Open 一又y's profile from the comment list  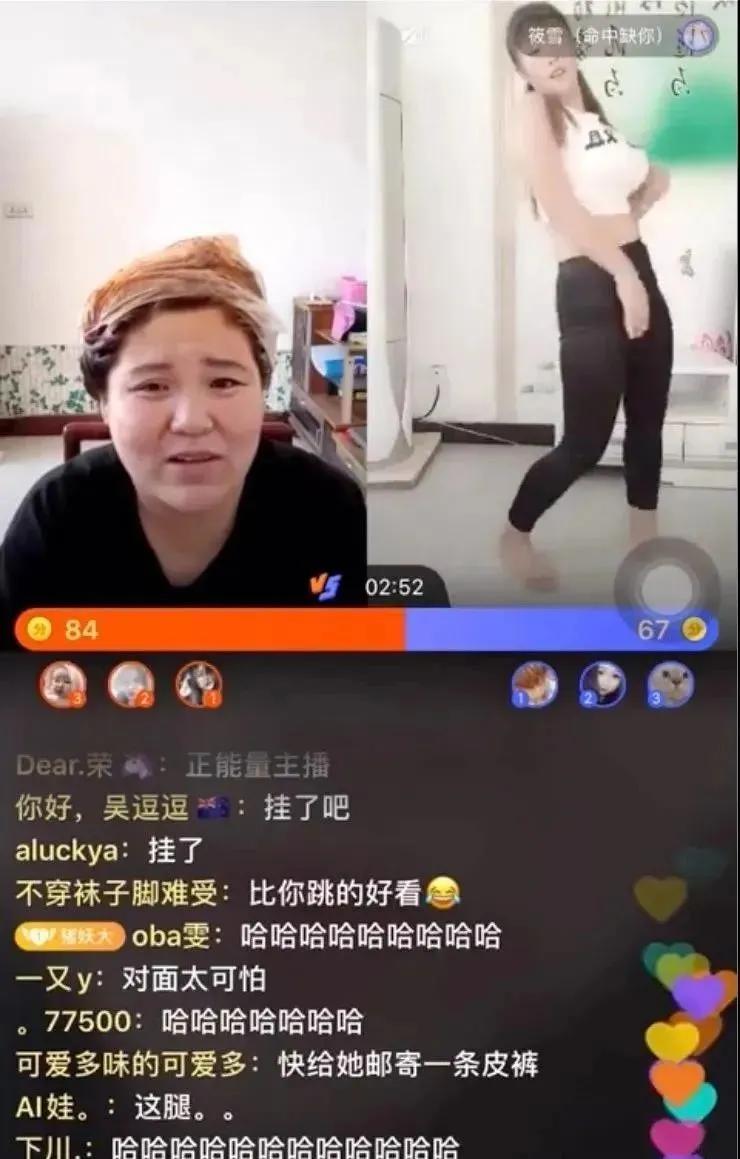[x=48, y=978]
